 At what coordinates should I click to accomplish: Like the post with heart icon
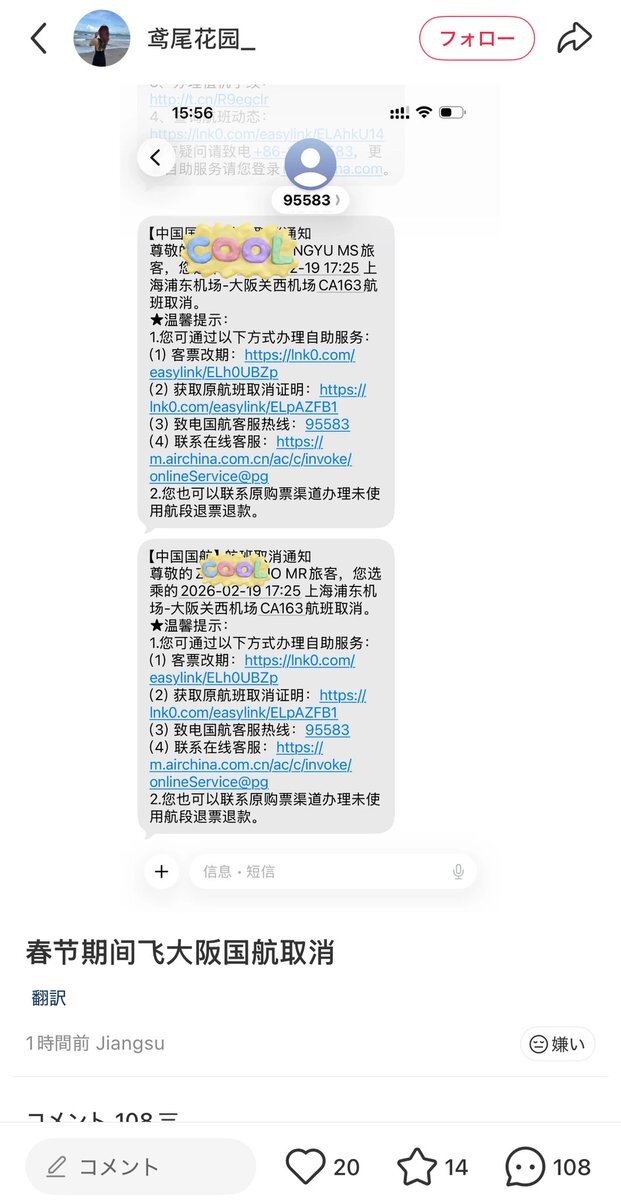tap(306, 1166)
